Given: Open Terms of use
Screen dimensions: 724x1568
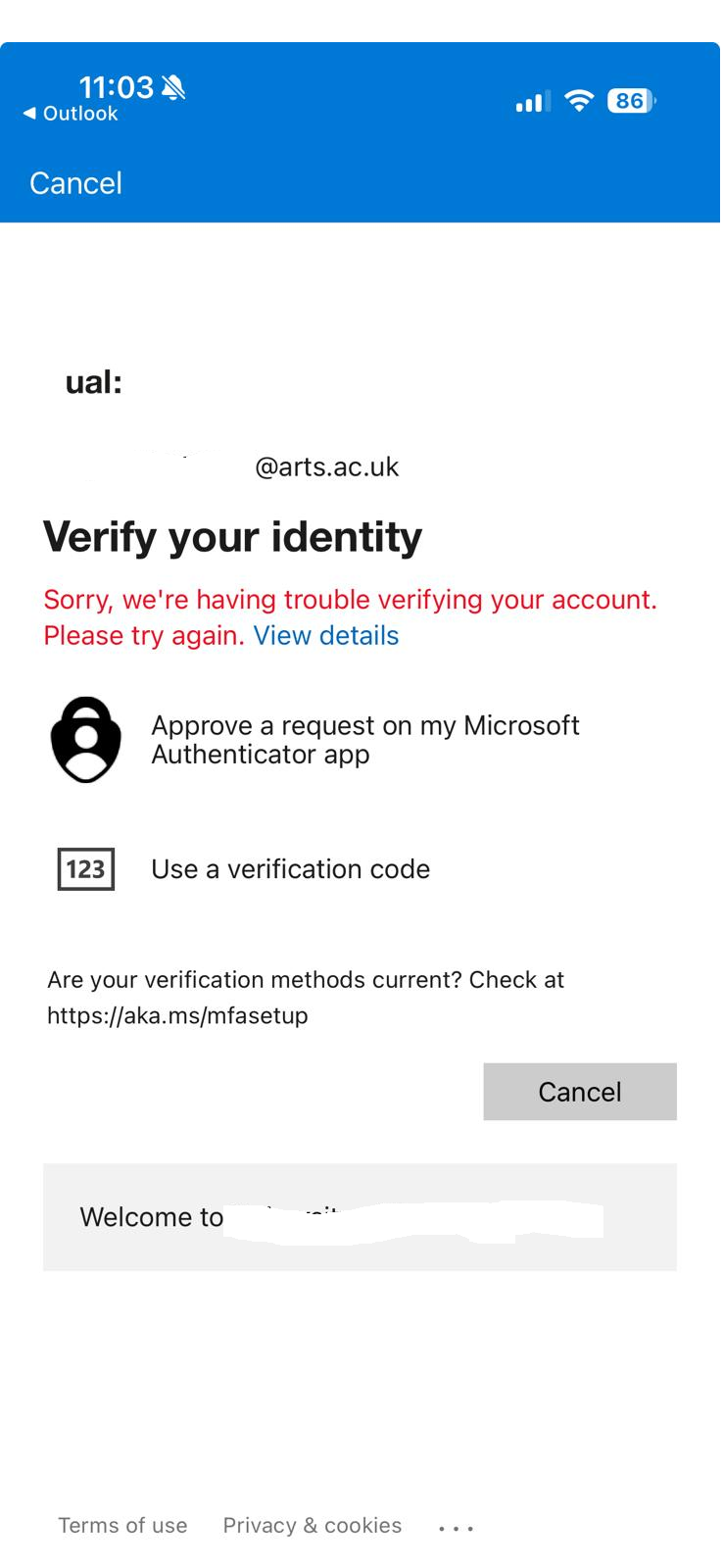Looking at the screenshot, I should click(x=122, y=1525).
